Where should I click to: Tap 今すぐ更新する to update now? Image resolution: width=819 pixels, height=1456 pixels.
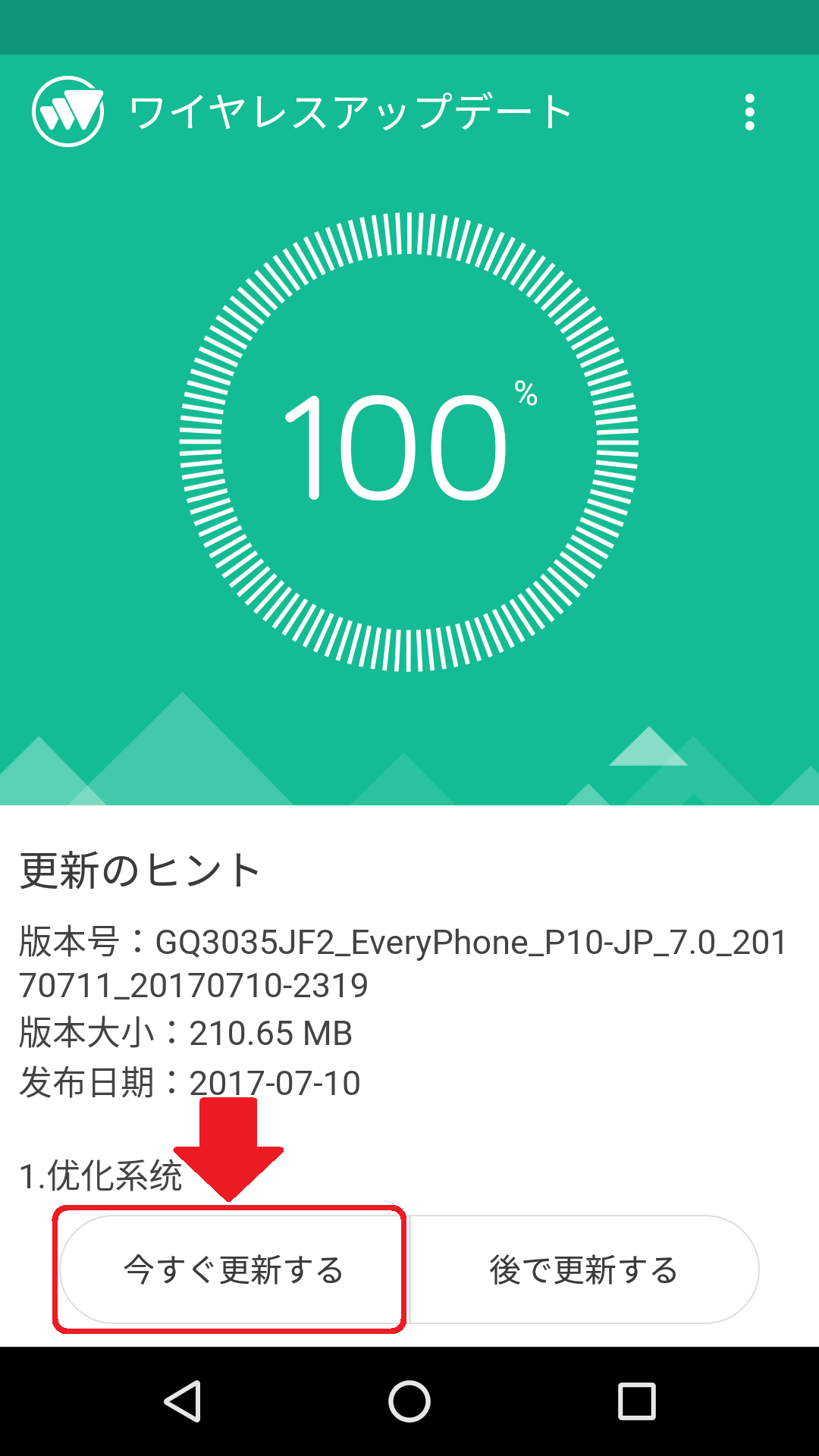233,1269
